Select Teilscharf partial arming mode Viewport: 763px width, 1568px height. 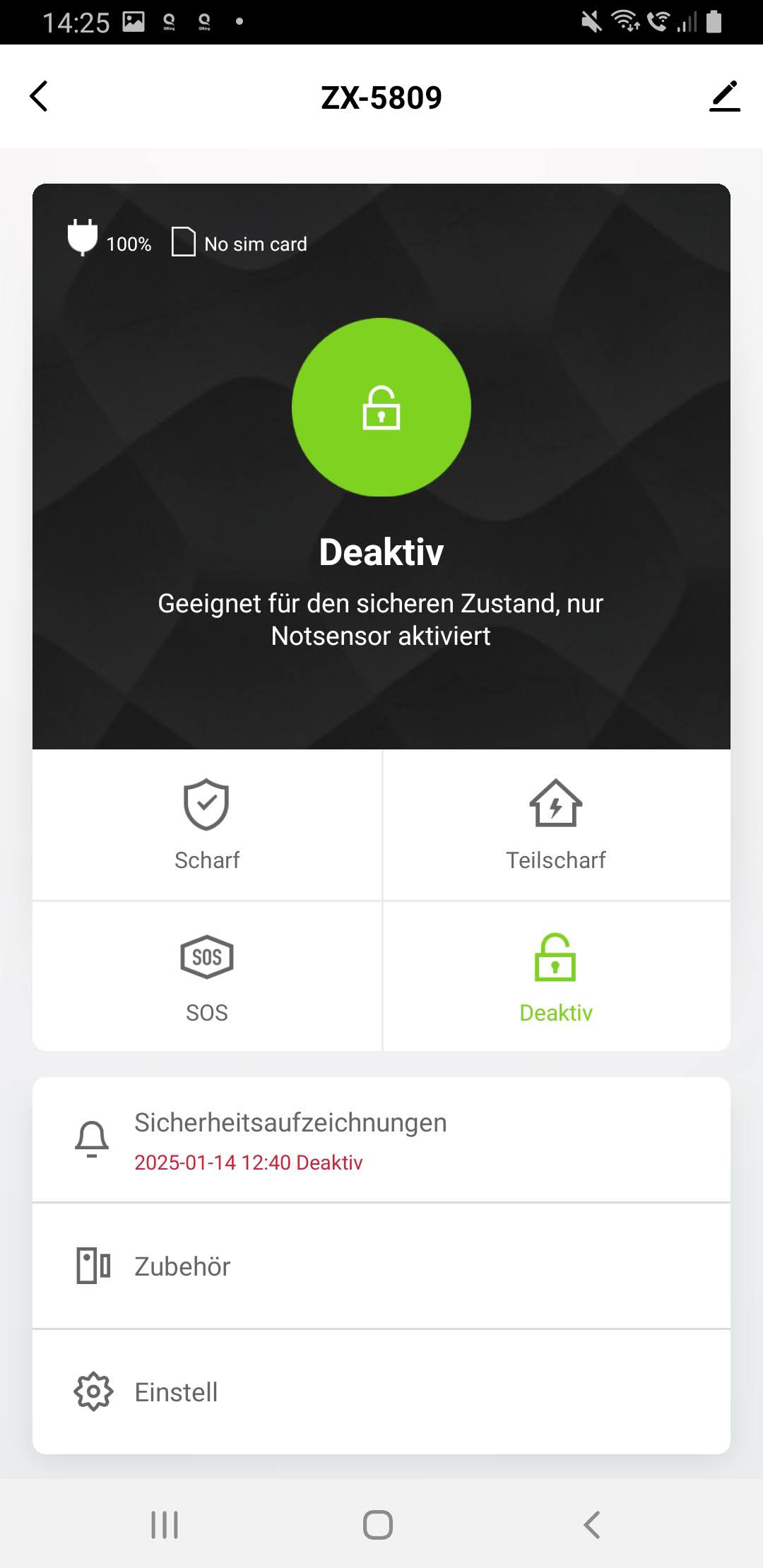click(x=556, y=825)
